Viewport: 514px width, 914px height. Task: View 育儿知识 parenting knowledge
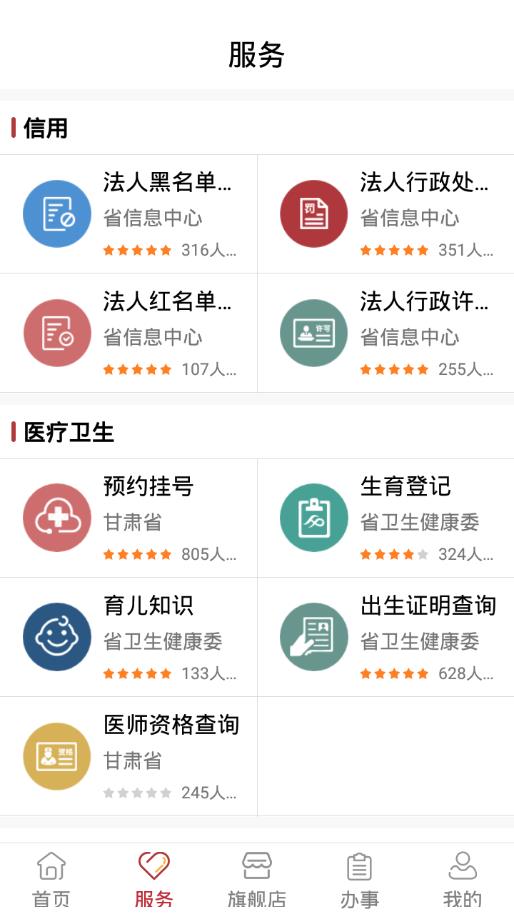tap(128, 637)
